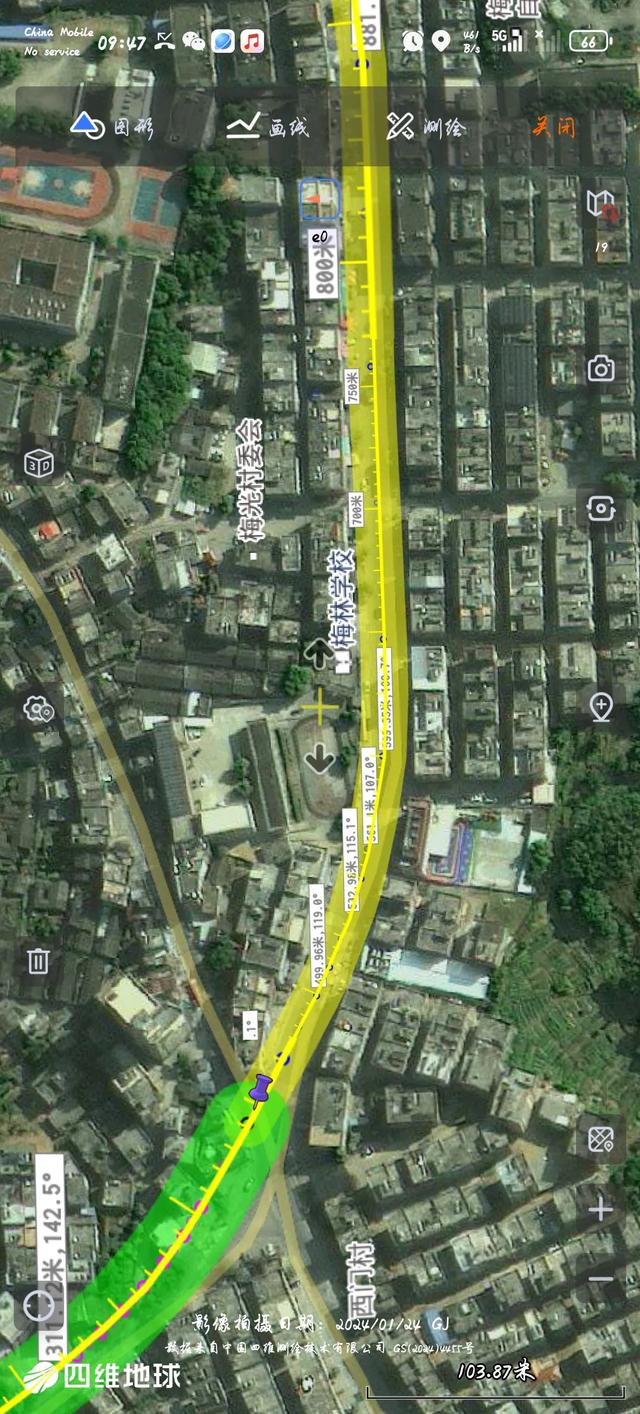Open the map layers icon
Viewport: 640px width, 1414px height.
[601, 206]
